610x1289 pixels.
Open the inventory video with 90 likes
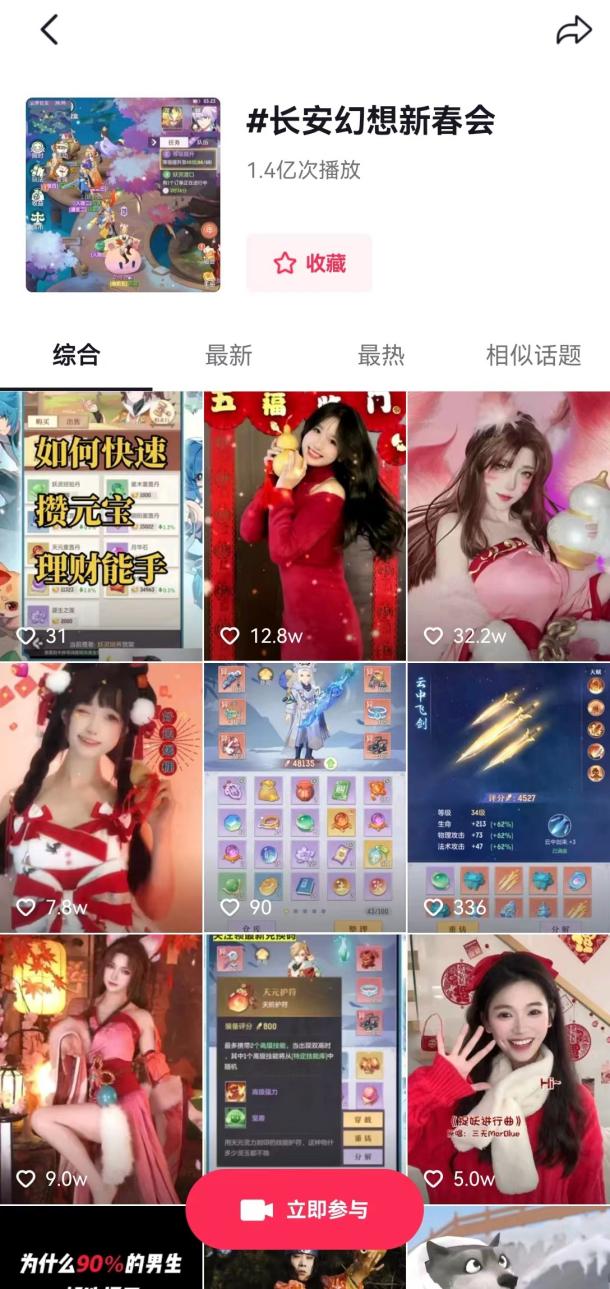[x=305, y=797]
